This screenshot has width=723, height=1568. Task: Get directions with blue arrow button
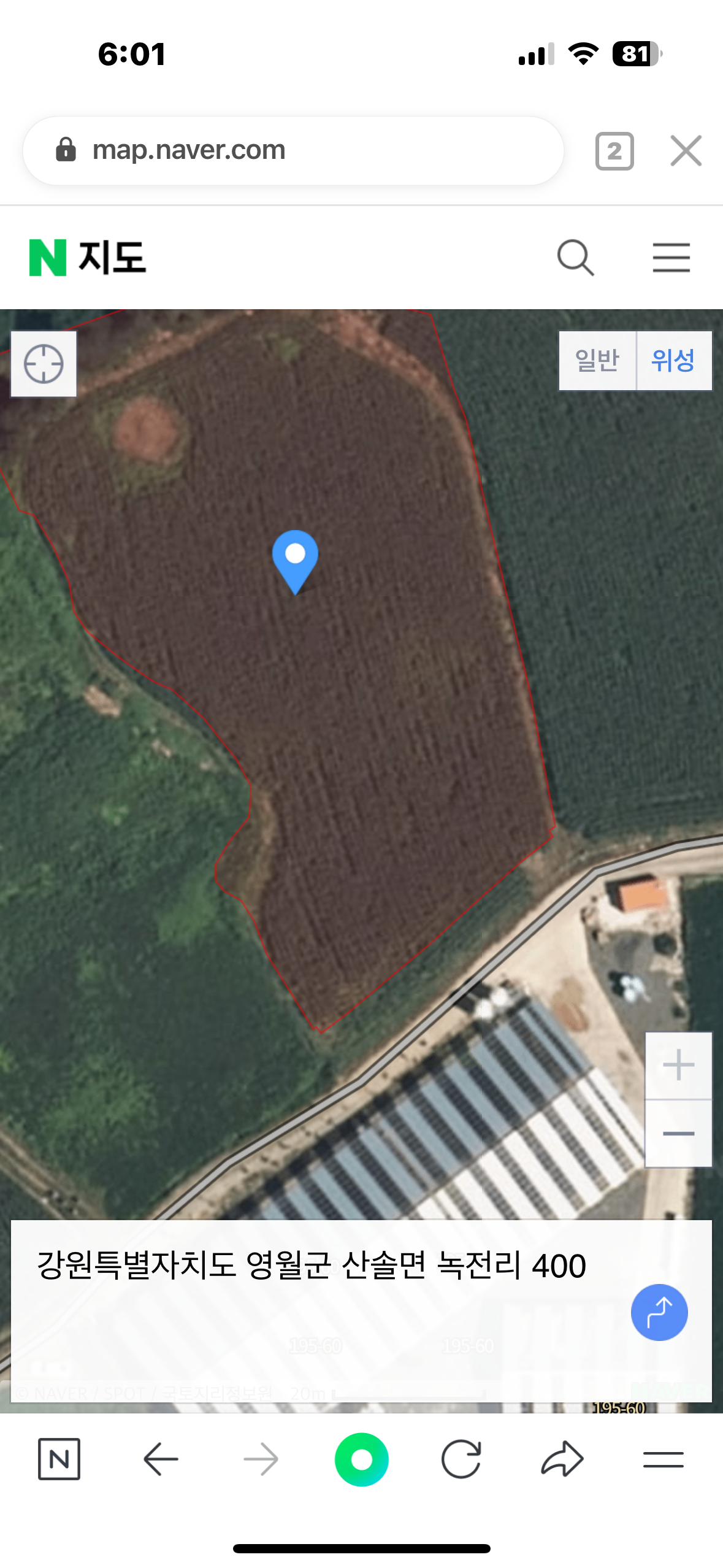(659, 1312)
